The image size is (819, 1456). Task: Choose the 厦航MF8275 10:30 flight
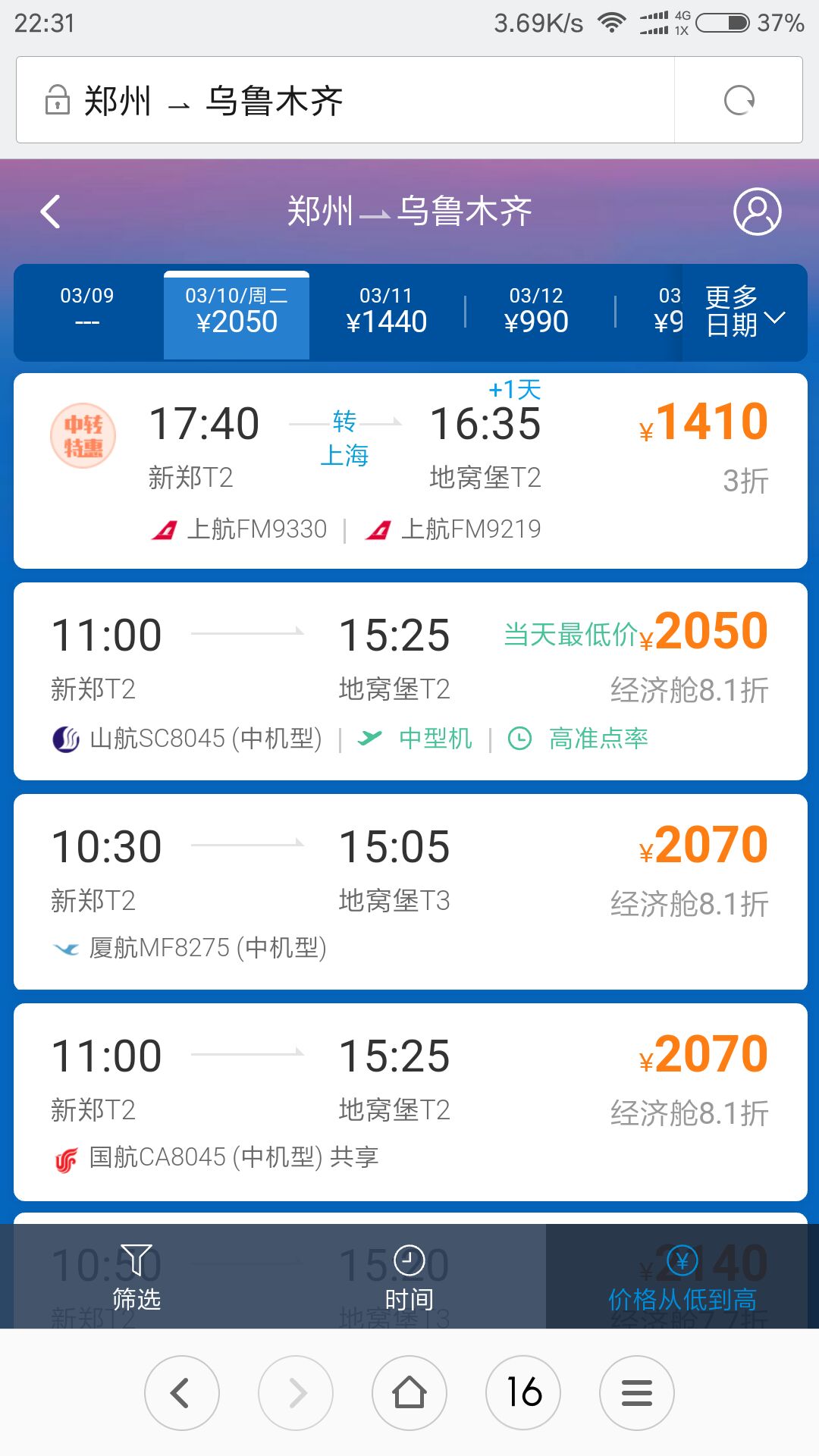[409, 892]
